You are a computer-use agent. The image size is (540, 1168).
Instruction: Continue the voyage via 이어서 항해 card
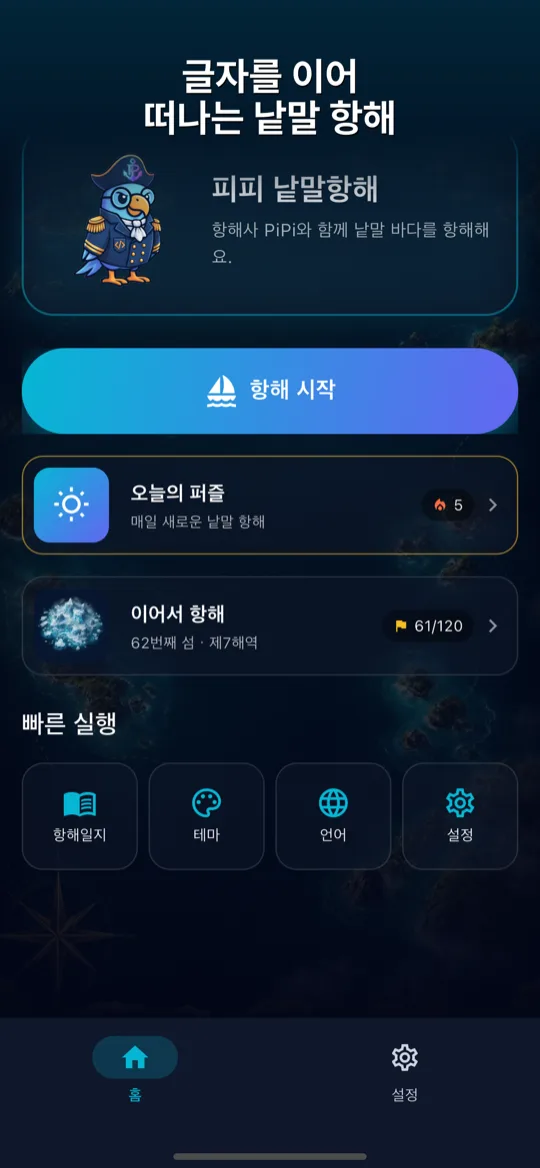pyautogui.click(x=270, y=626)
